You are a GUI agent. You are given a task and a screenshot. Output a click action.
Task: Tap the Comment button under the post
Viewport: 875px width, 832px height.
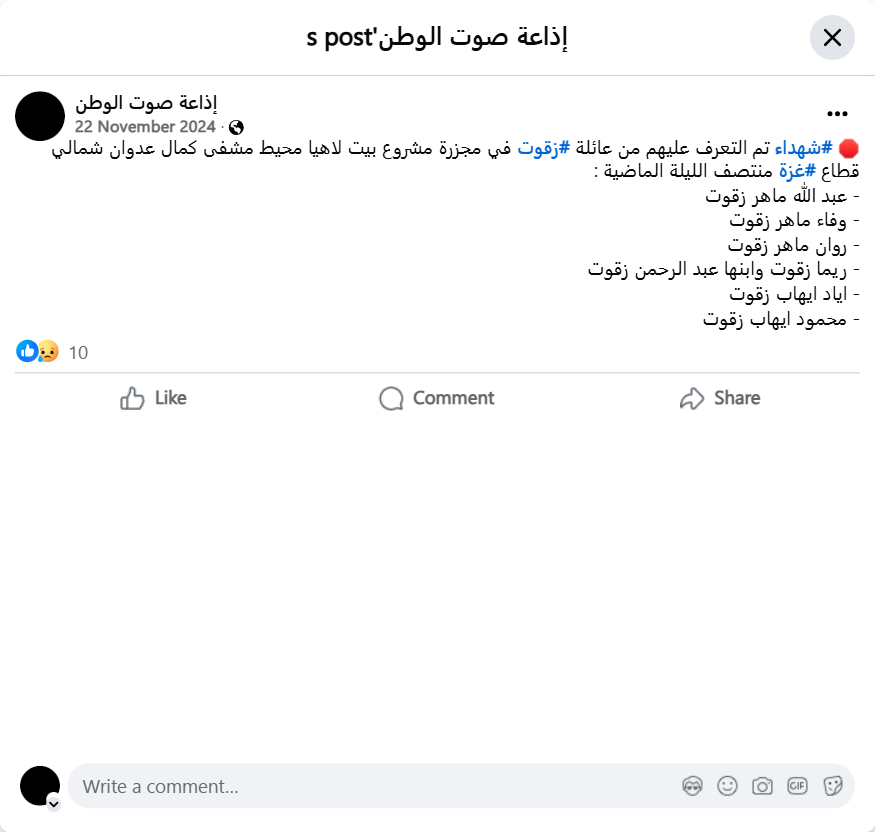(437, 398)
